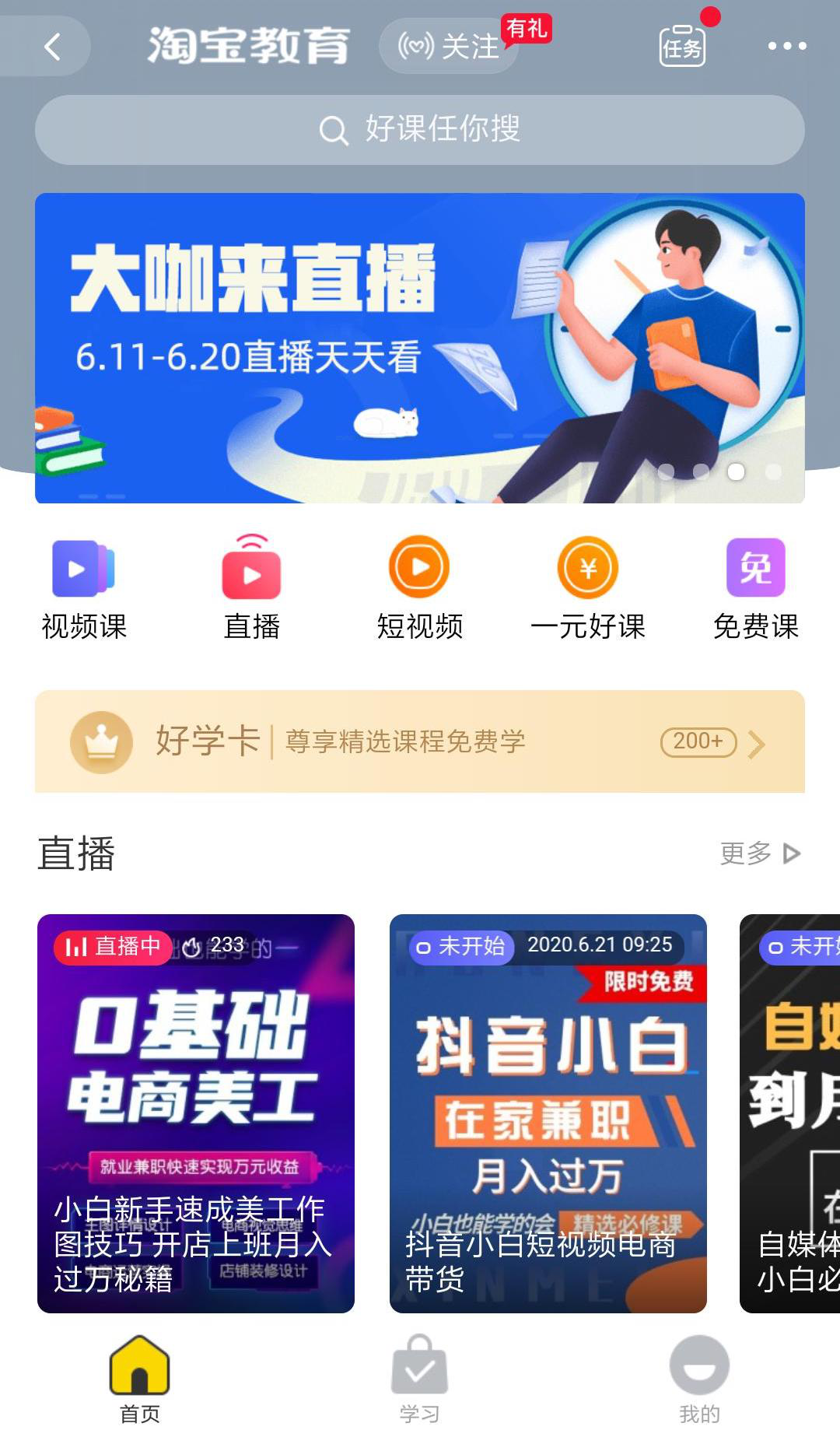Select the 首页 tab
The height and width of the screenshot is (1437, 840).
140,1379
